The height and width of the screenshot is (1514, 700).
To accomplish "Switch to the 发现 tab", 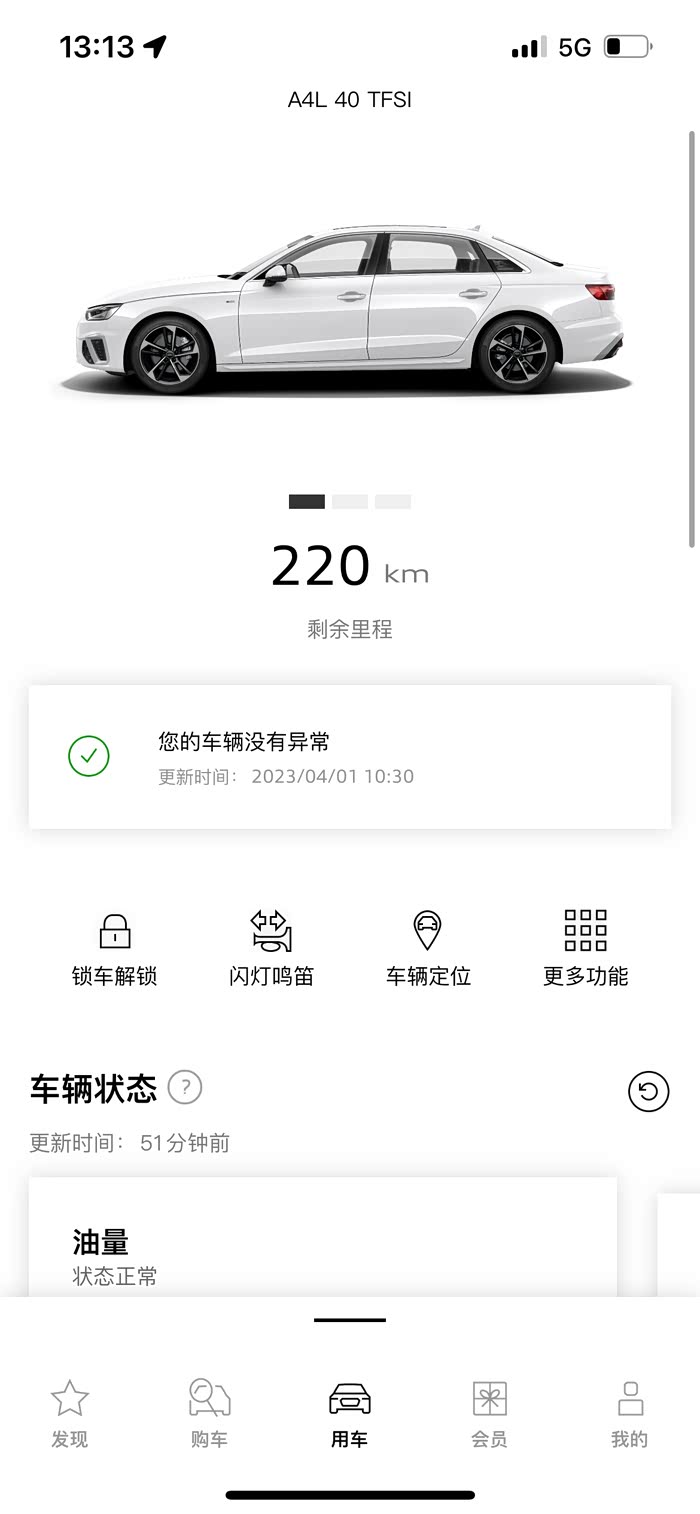I will point(70,1412).
